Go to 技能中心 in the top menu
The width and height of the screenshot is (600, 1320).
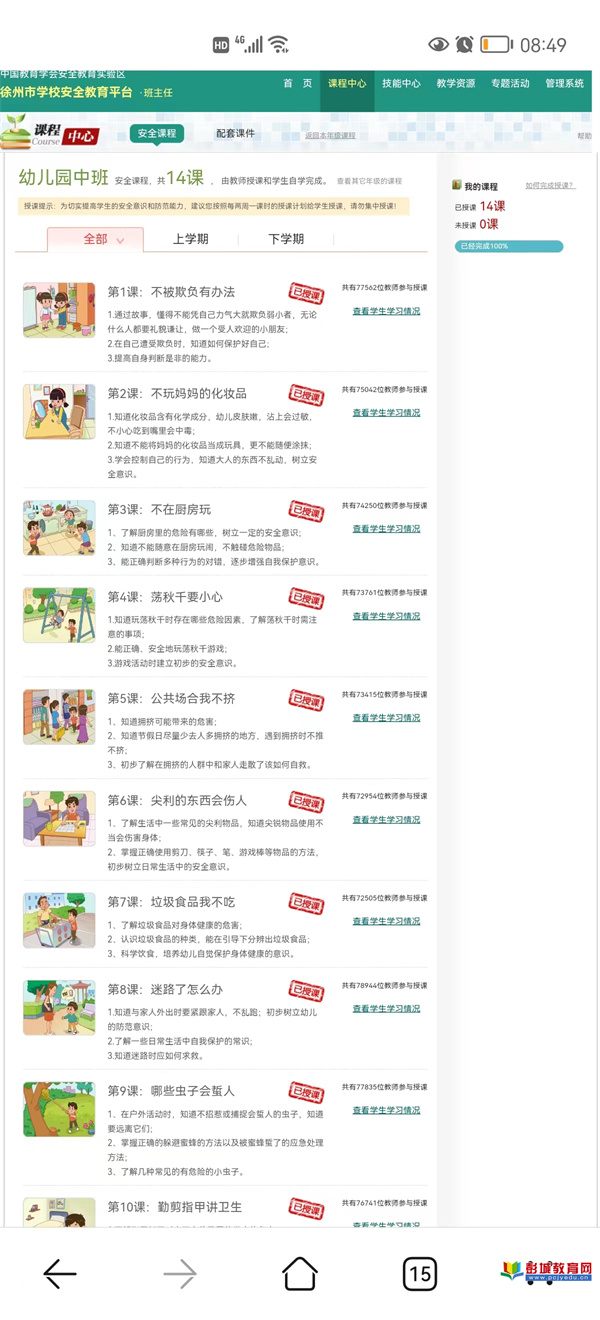click(x=401, y=84)
